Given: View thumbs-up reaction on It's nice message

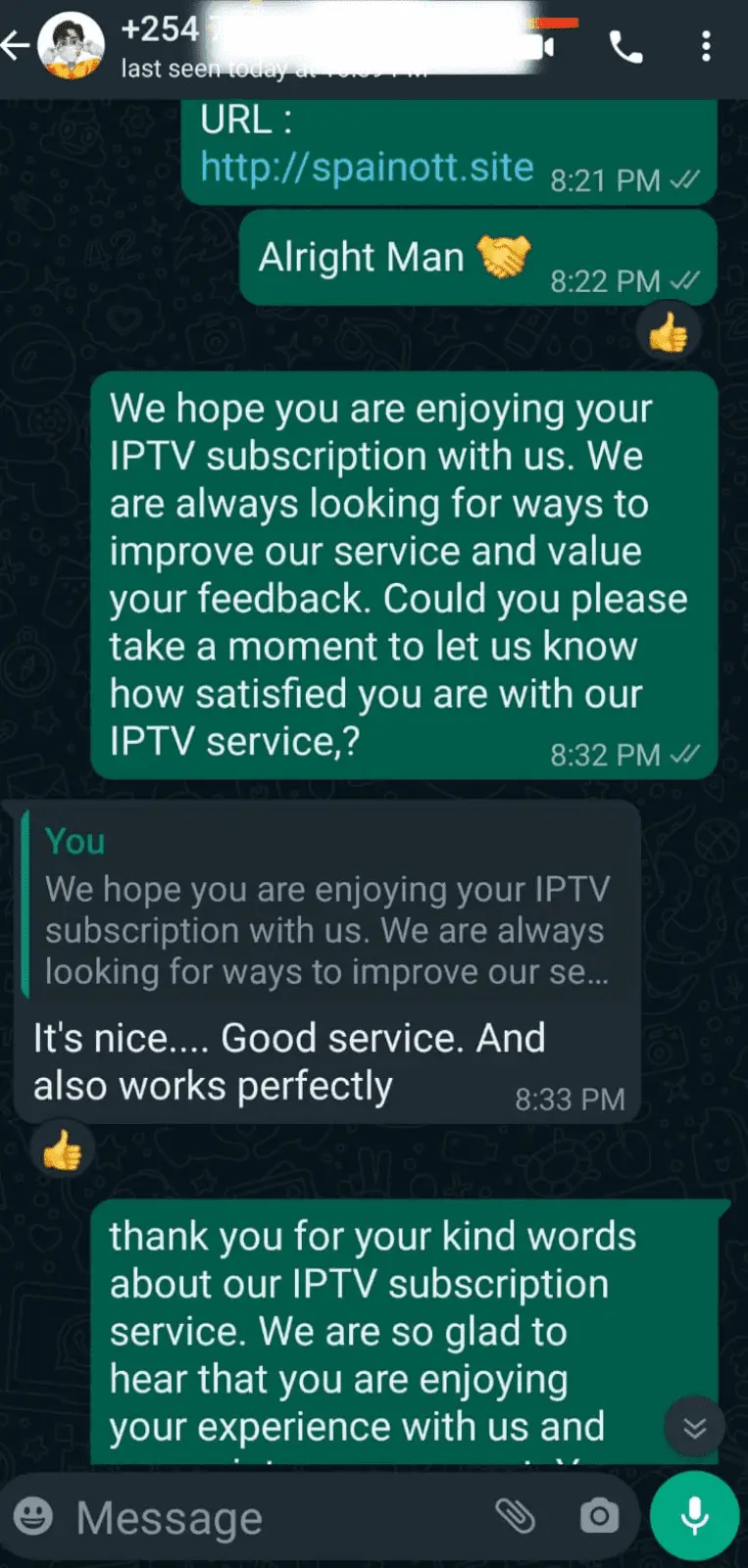Looking at the screenshot, I should click(63, 1151).
